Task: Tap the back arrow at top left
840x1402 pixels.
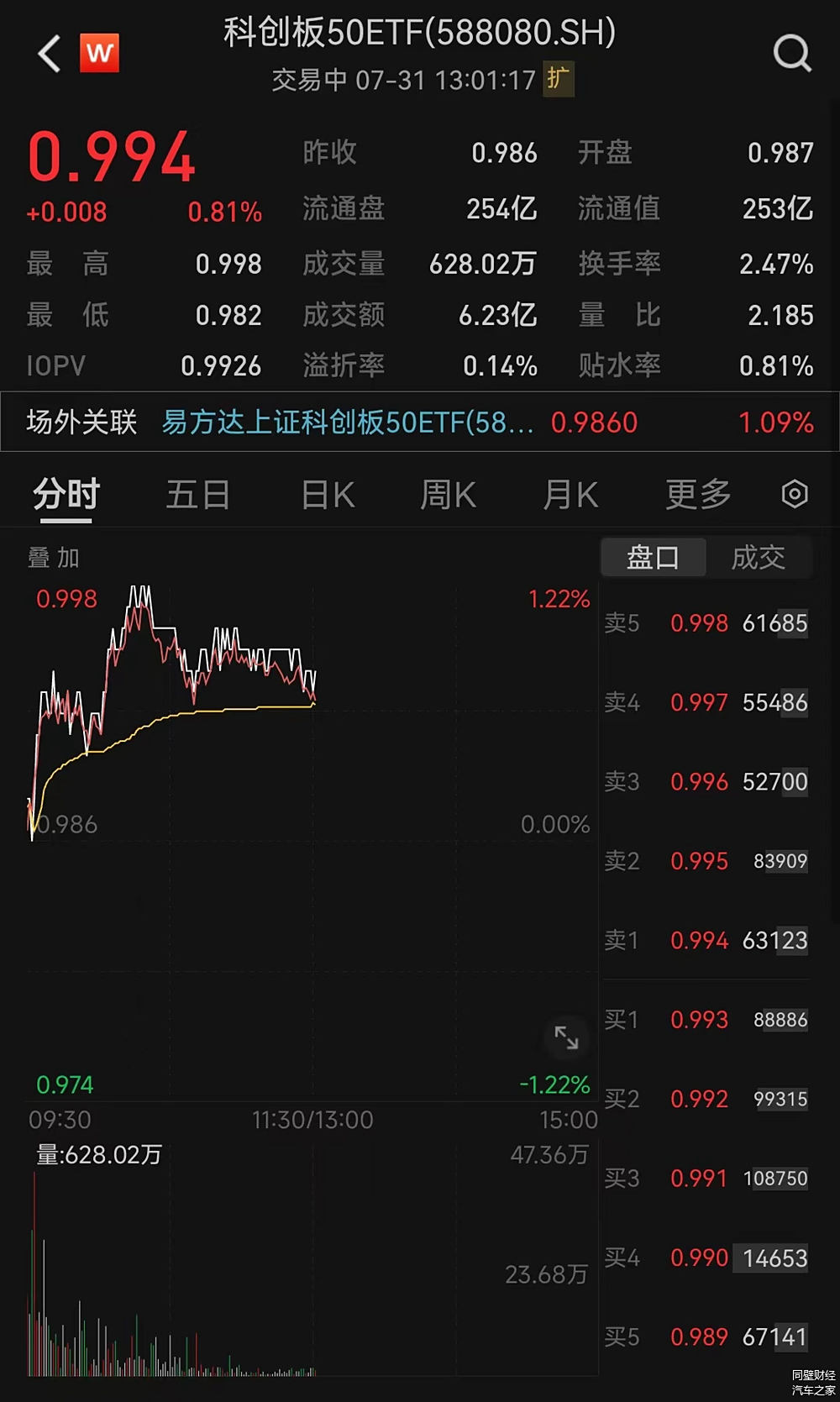Action: click(47, 53)
